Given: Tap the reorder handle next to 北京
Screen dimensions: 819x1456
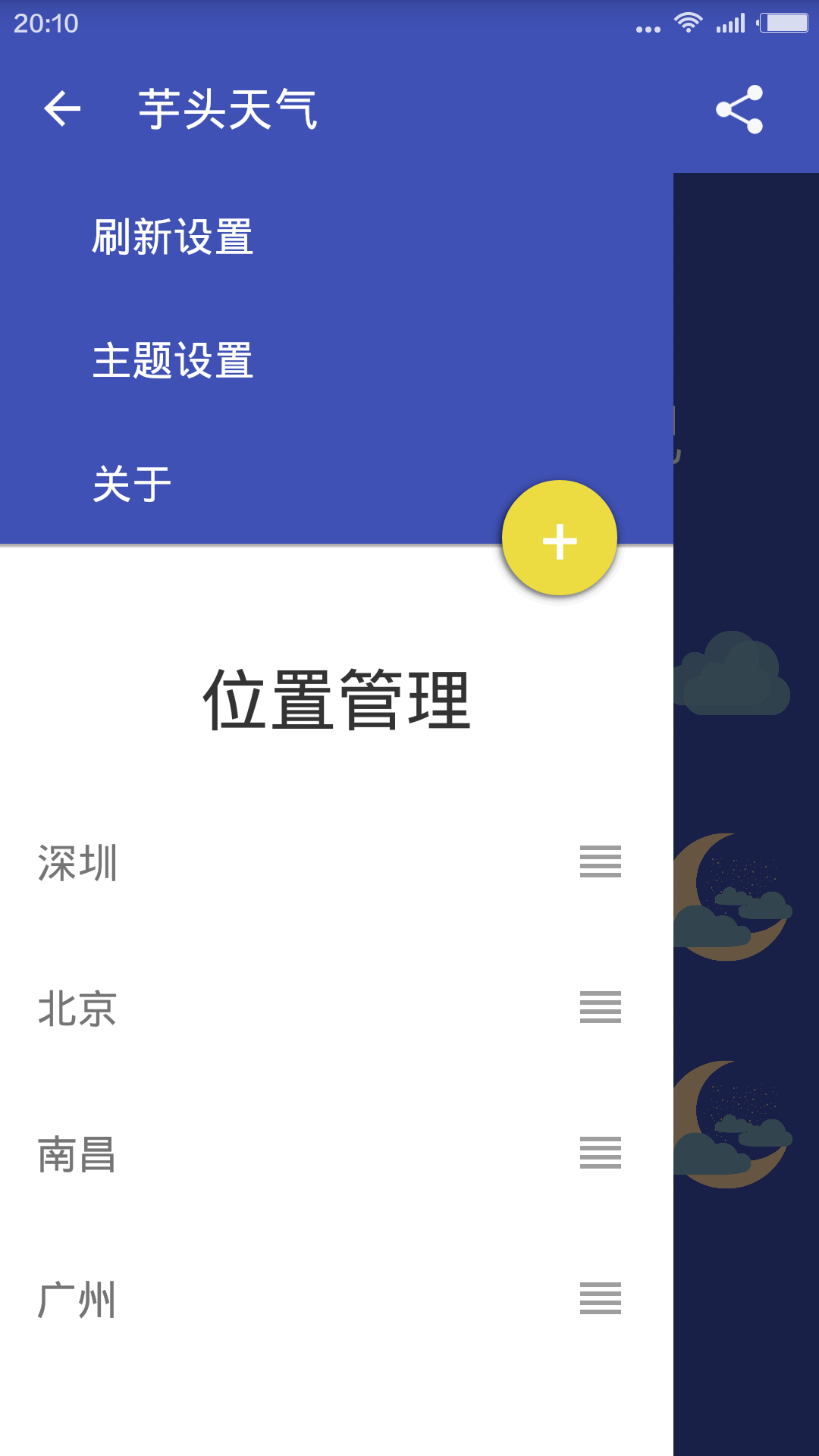Looking at the screenshot, I should click(x=600, y=1007).
